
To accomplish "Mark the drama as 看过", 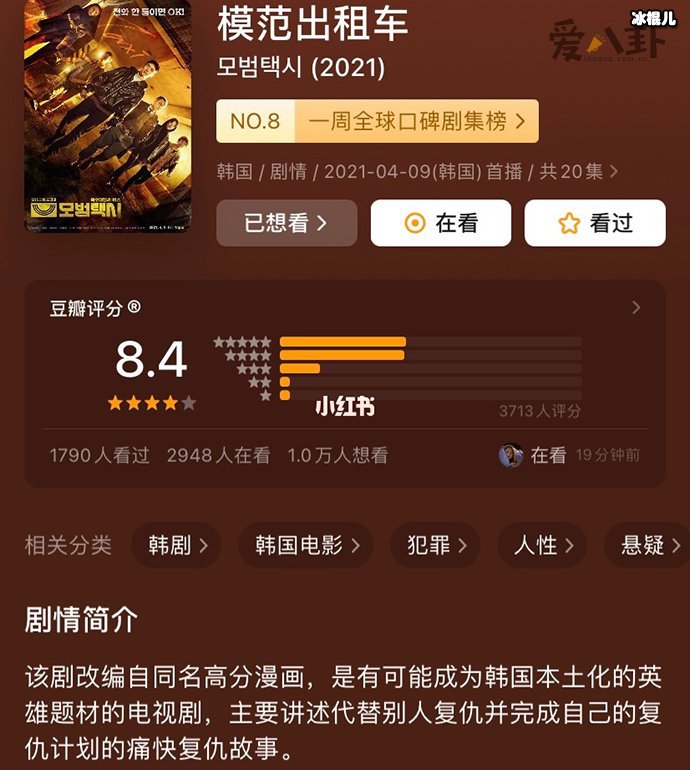I will pyautogui.click(x=595, y=223).
